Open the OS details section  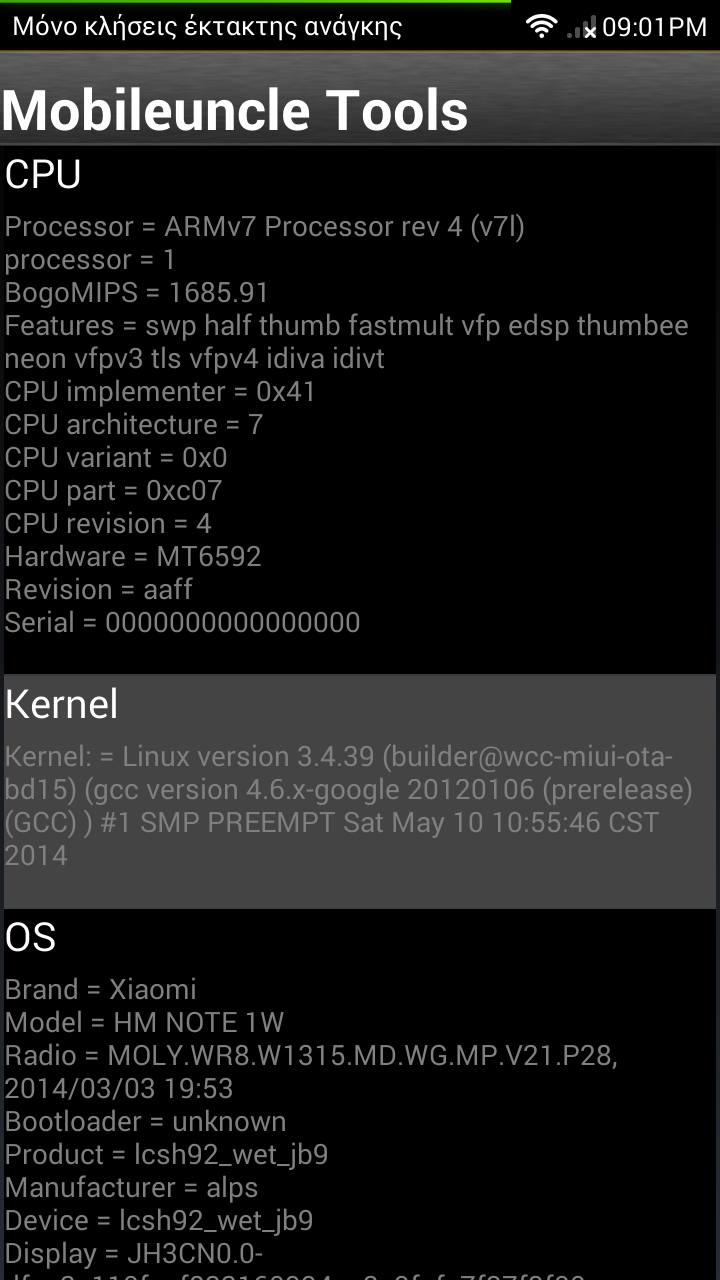click(360, 1090)
